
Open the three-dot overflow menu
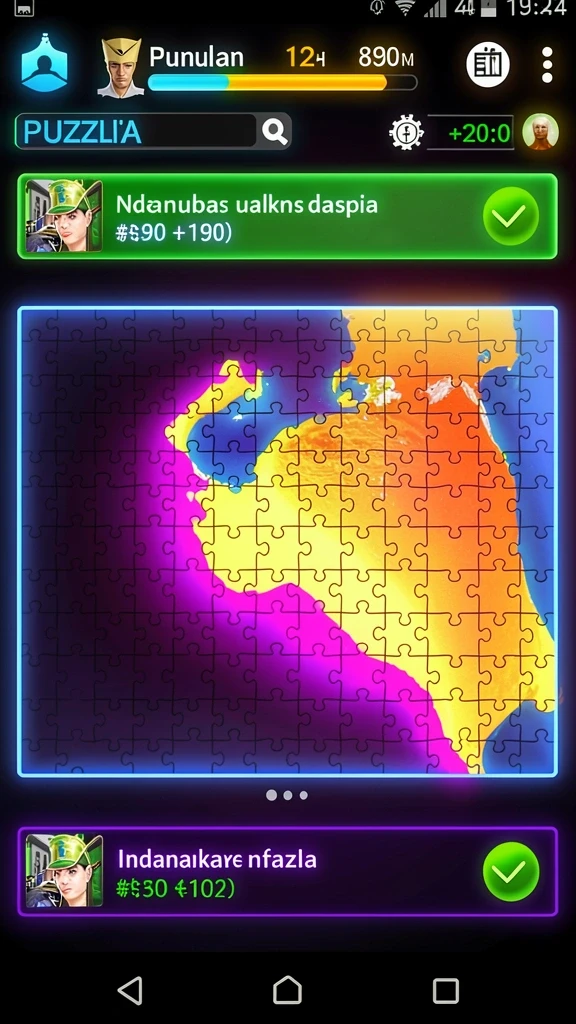coord(547,65)
